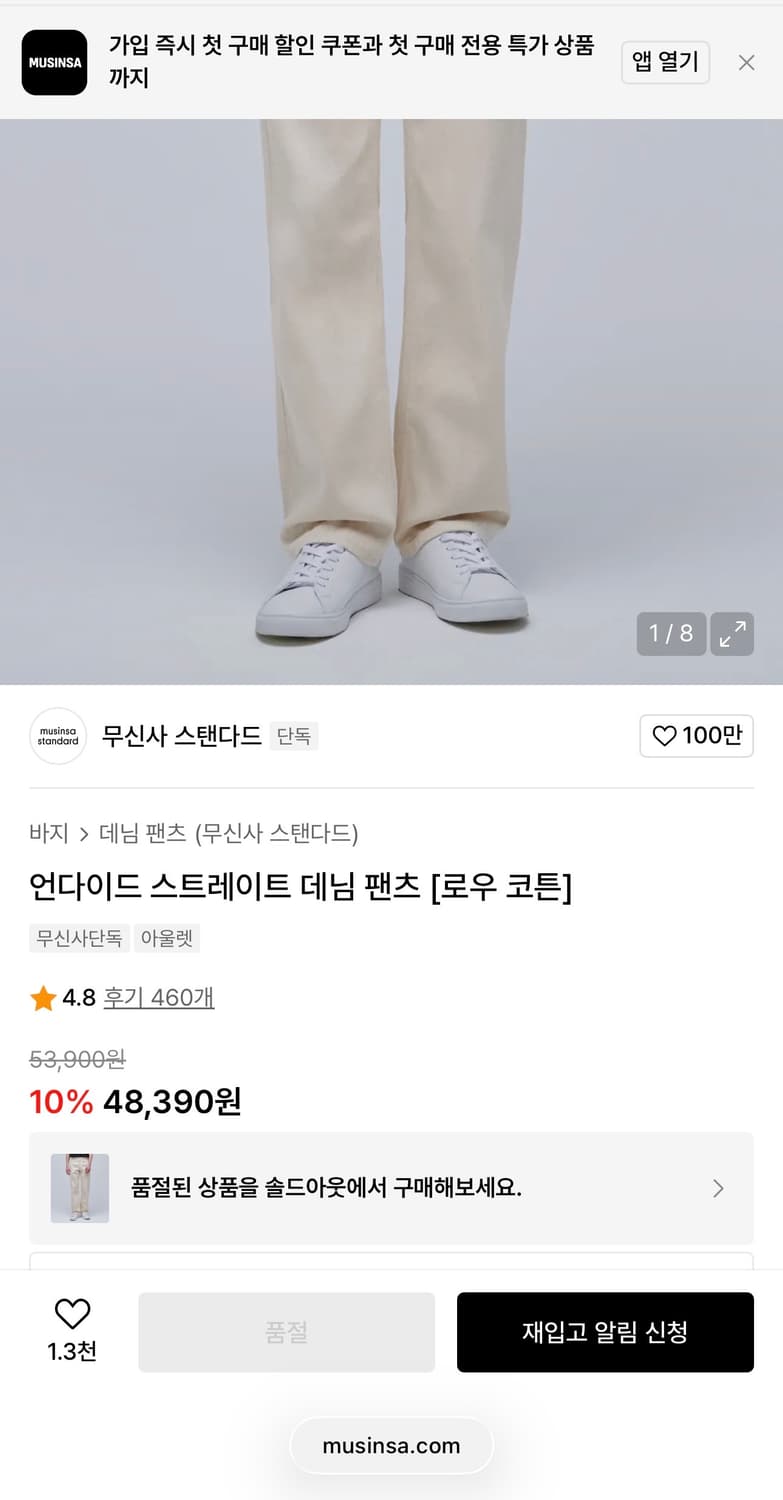Tap the fullscreen expand icon on product image

click(x=731, y=634)
